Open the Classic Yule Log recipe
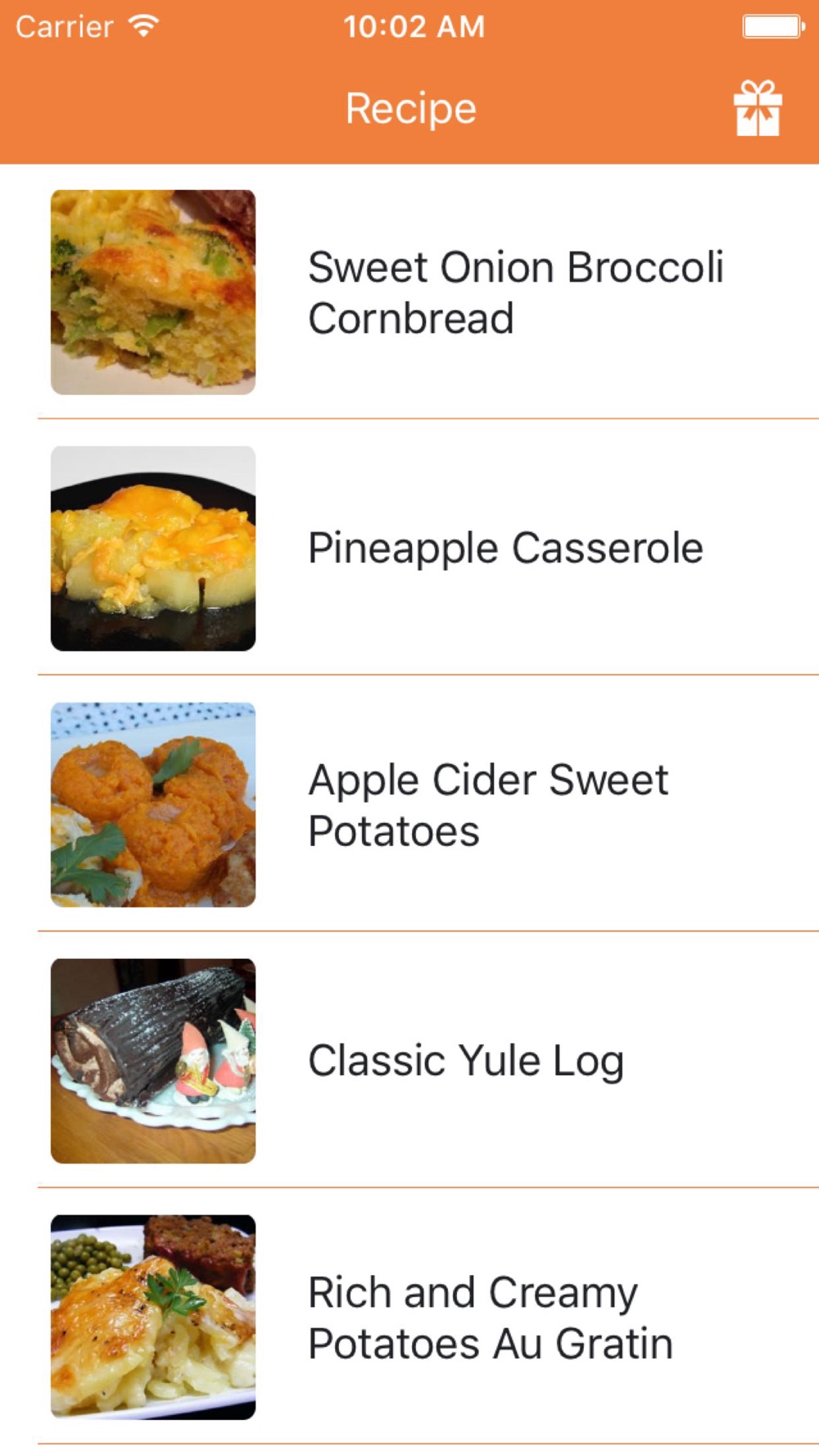Viewport: 819px width, 1456px height. (x=409, y=1060)
